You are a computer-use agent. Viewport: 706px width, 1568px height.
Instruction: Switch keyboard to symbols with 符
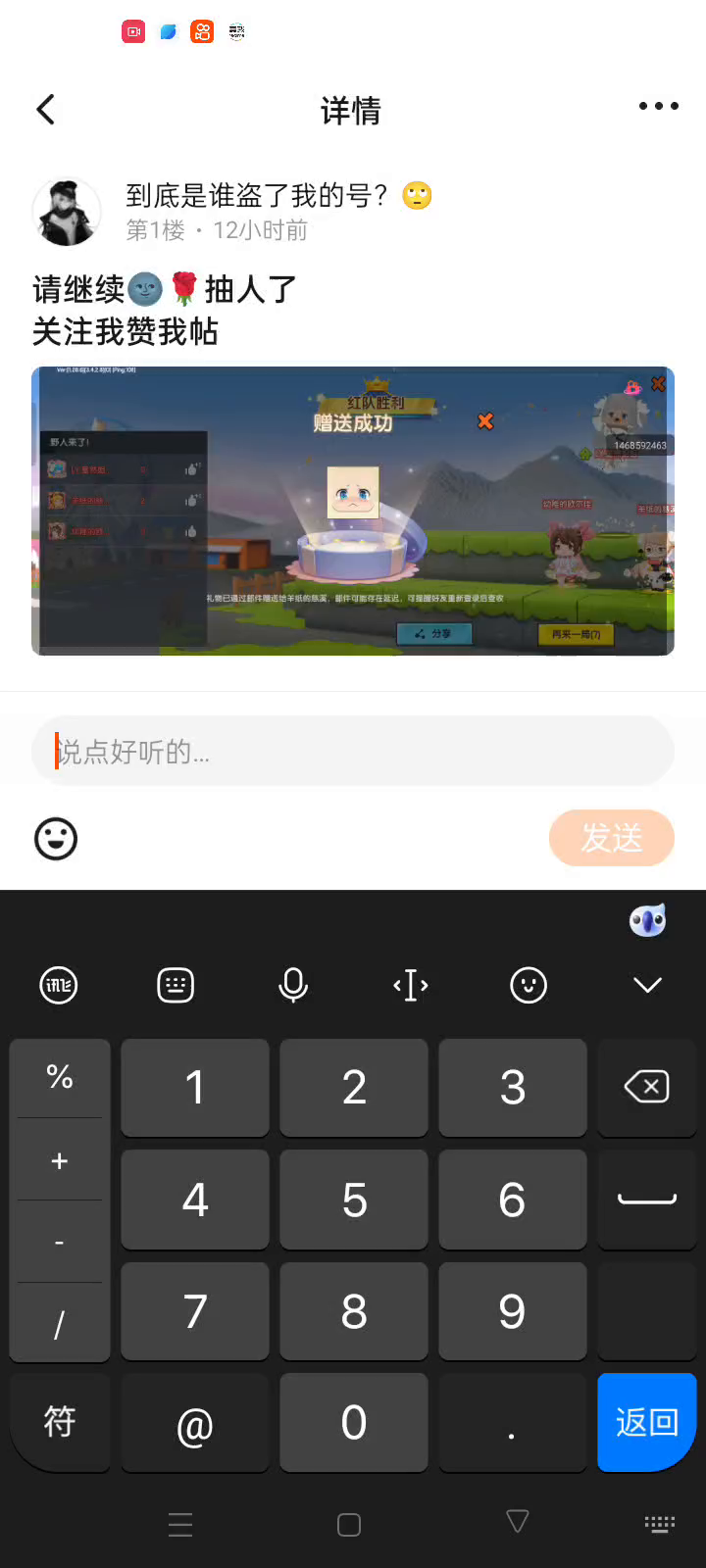coord(60,1421)
